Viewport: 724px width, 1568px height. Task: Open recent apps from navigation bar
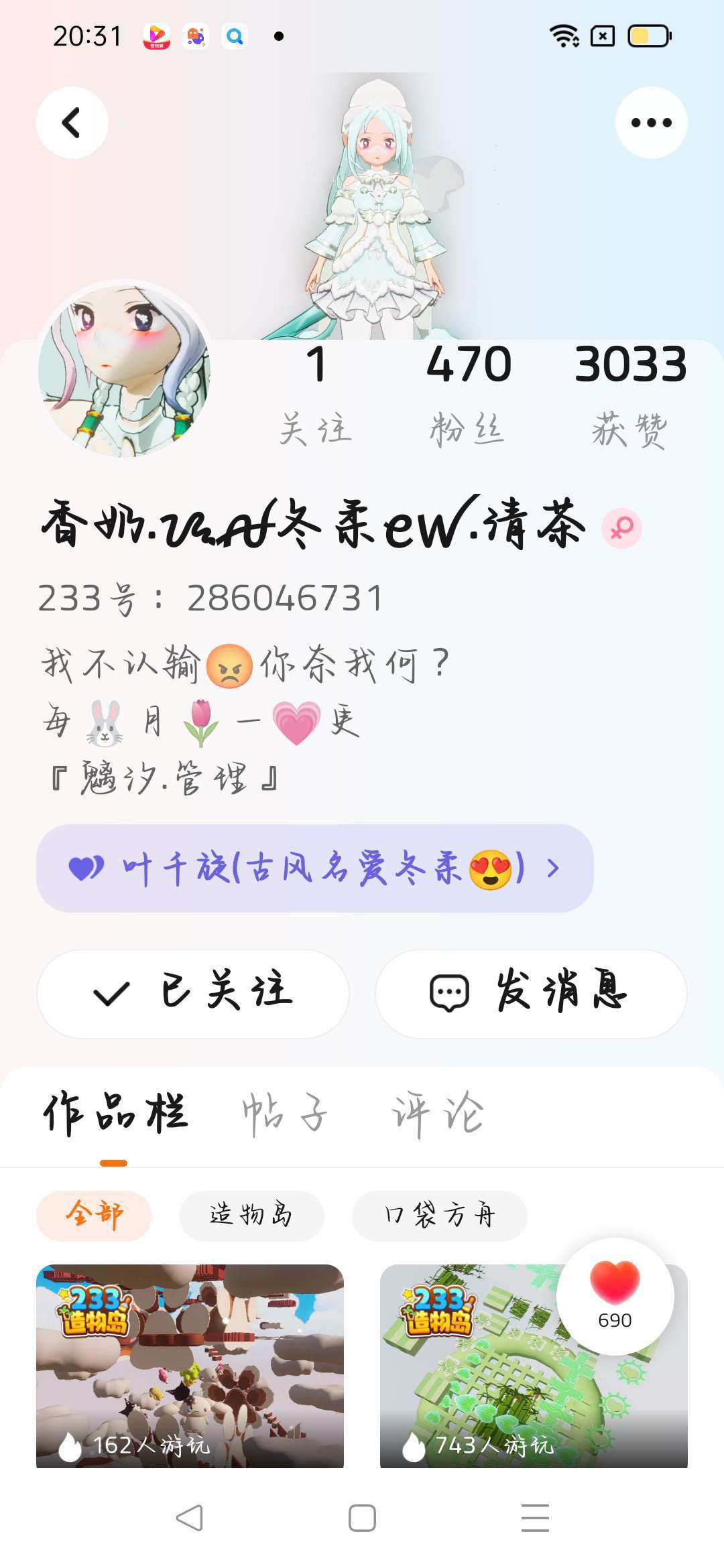535,1518
